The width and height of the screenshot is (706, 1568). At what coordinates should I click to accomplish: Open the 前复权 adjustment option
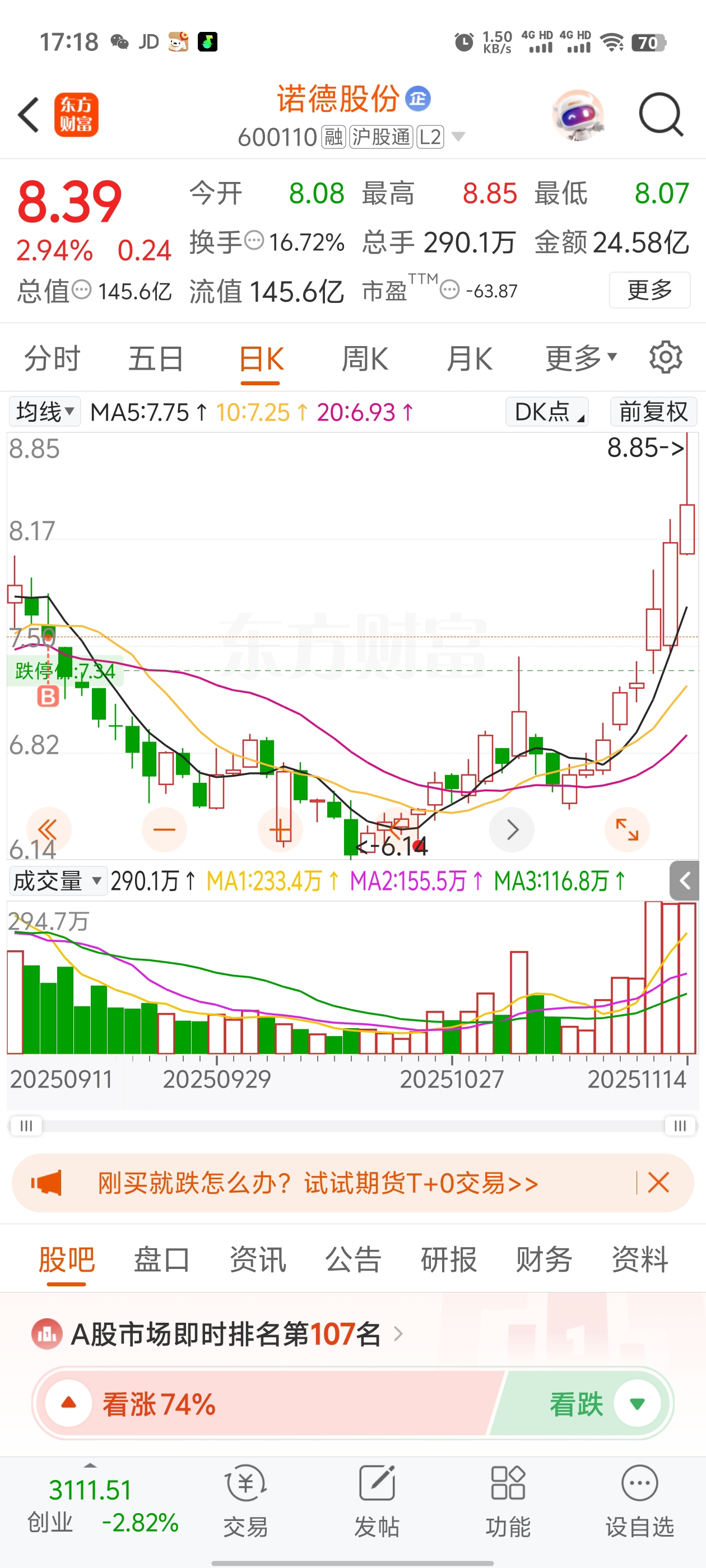pos(652,412)
